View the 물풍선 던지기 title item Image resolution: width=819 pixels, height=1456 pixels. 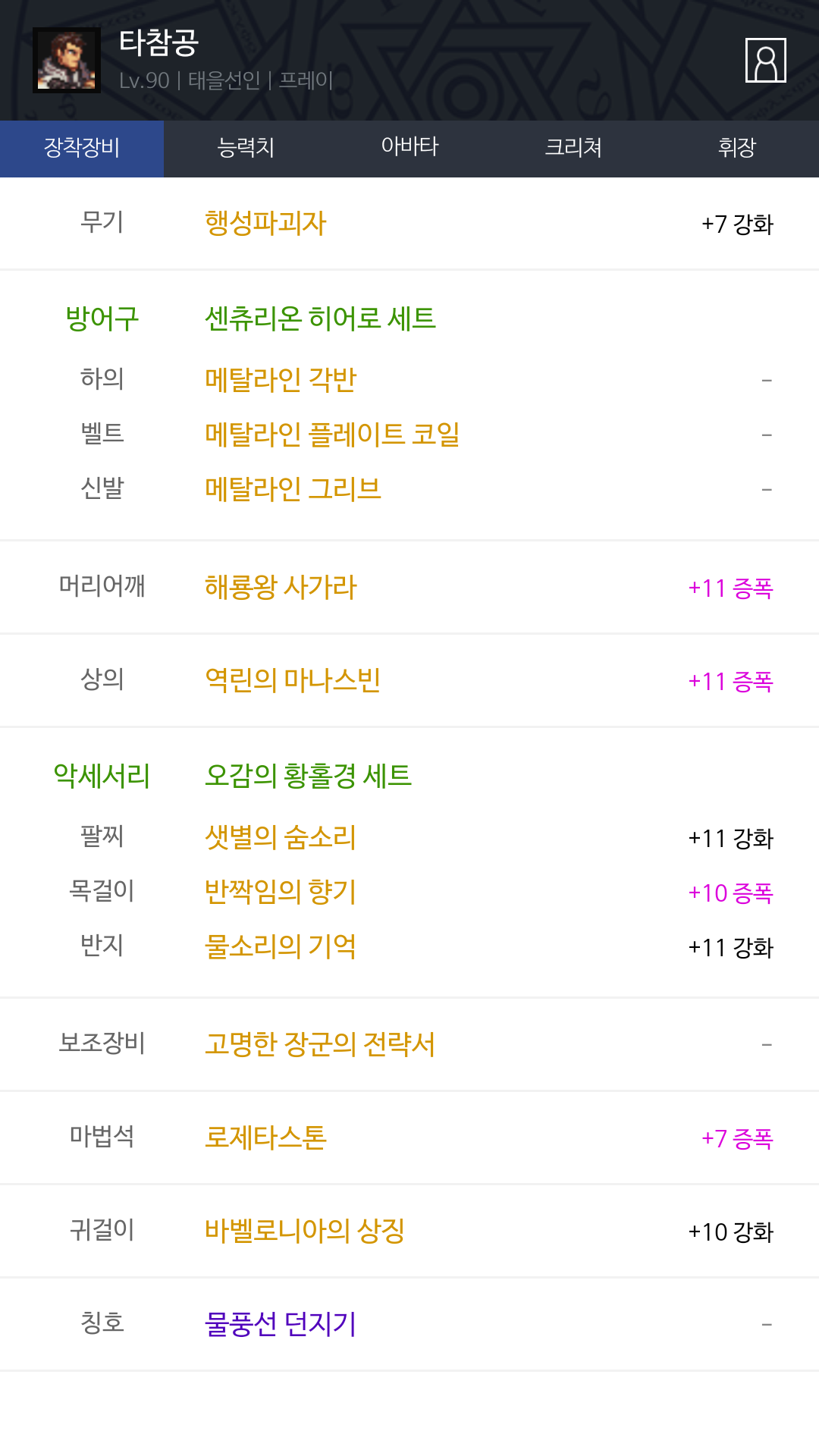pyautogui.click(x=281, y=1324)
